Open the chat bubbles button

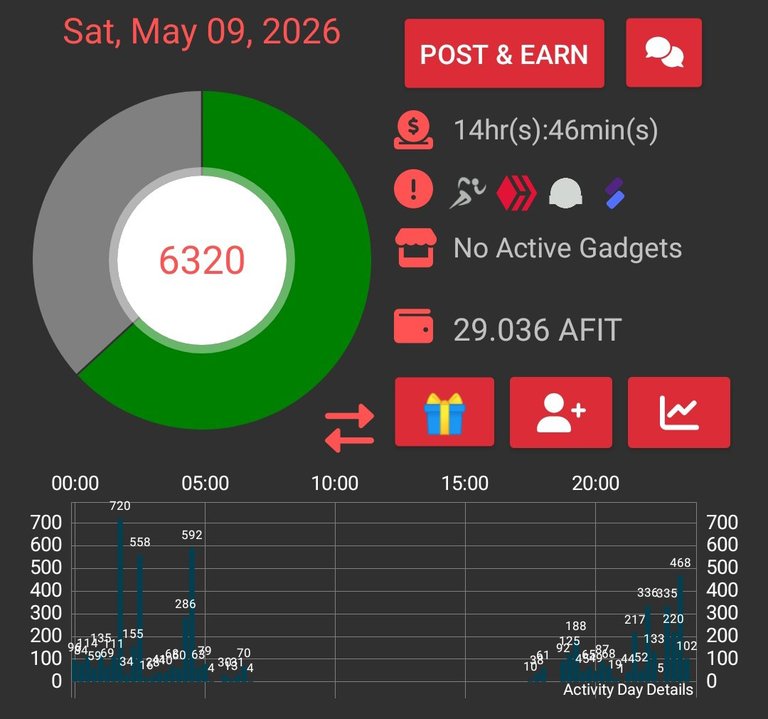tap(664, 53)
